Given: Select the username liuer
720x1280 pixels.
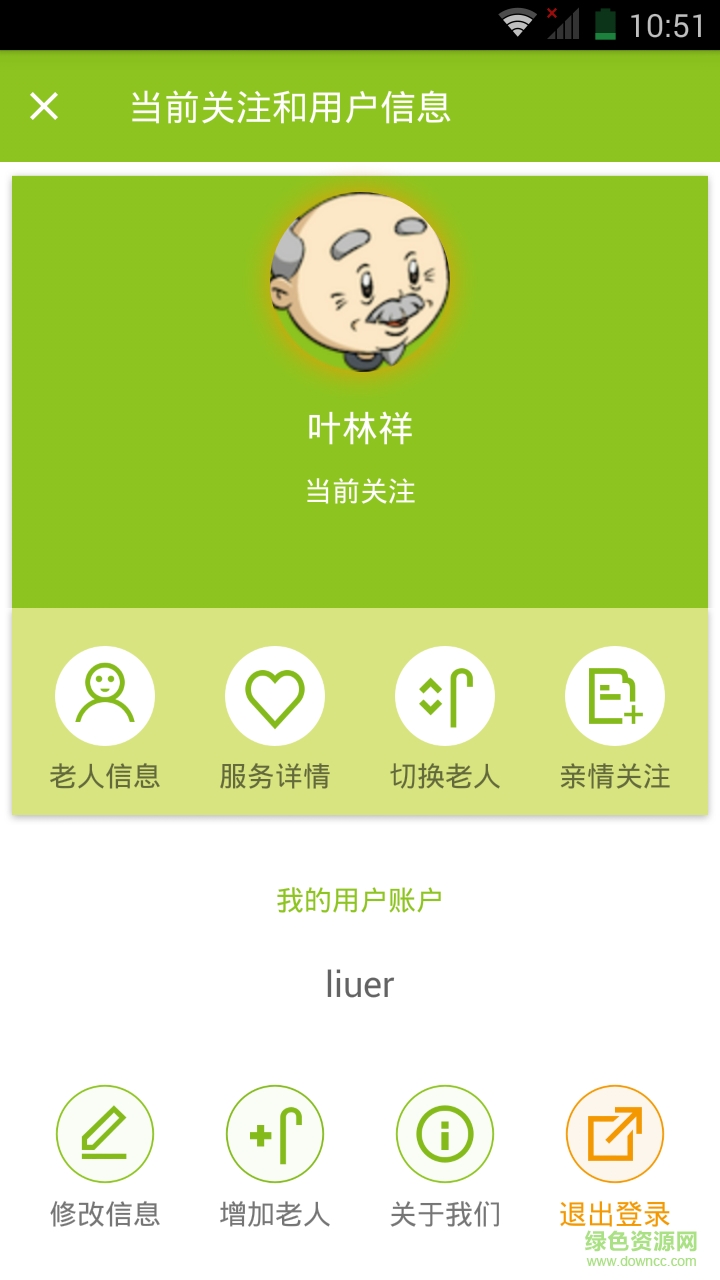Looking at the screenshot, I should pos(360,985).
